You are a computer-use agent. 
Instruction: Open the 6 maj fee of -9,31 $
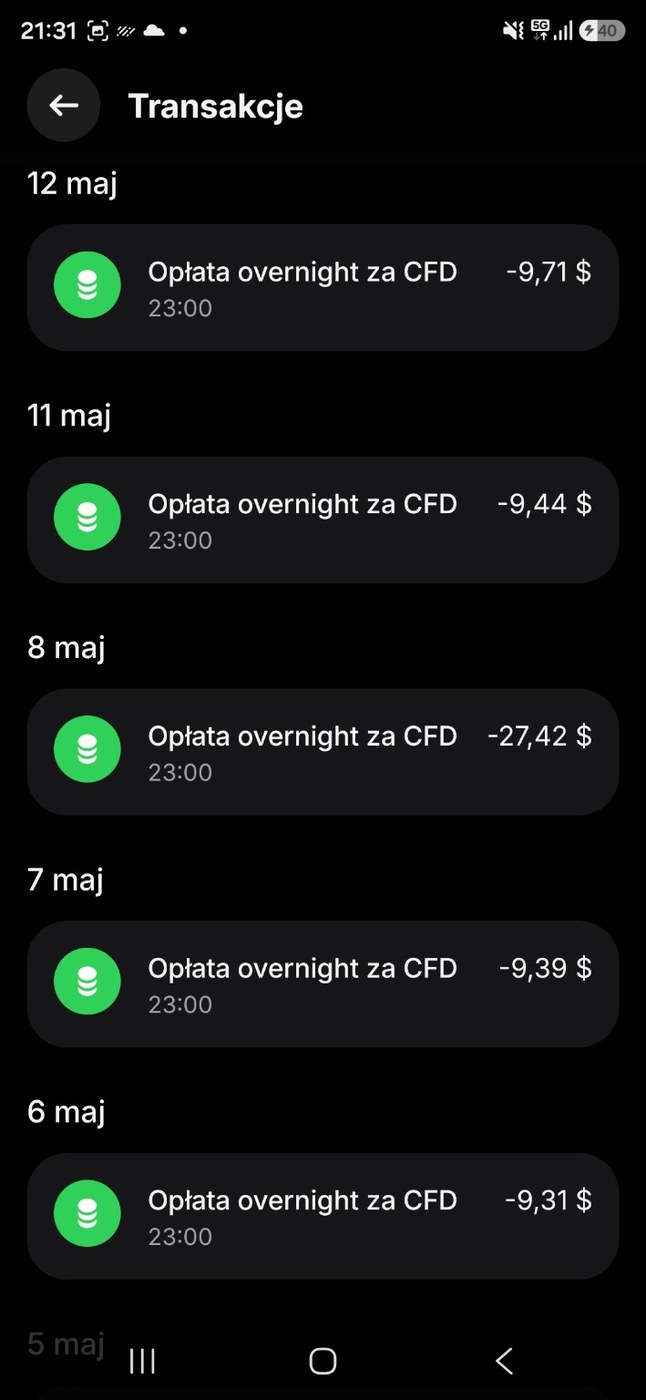click(323, 1216)
